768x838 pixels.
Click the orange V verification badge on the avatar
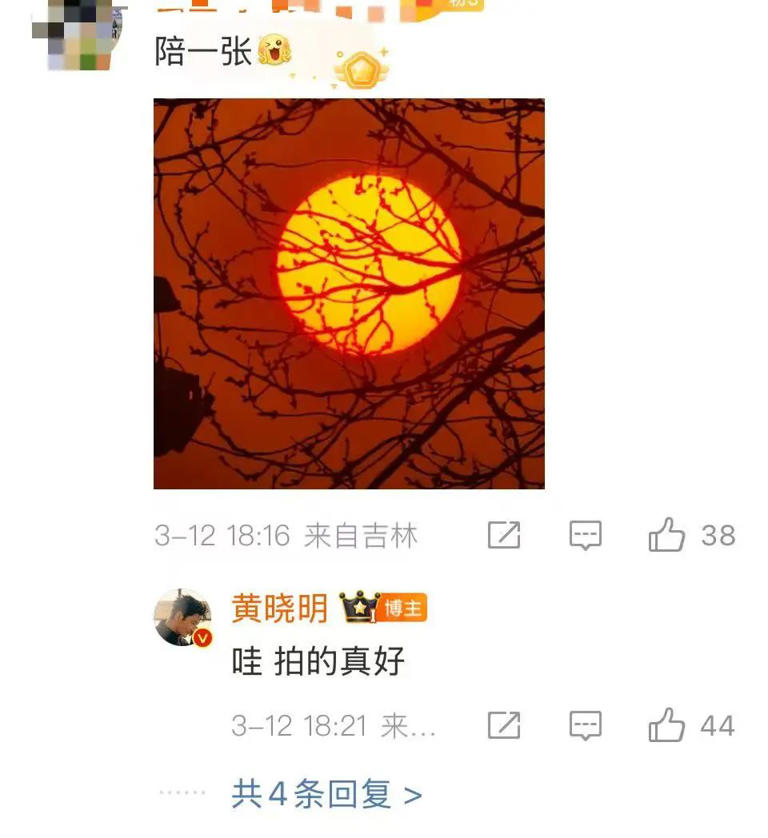[201, 636]
